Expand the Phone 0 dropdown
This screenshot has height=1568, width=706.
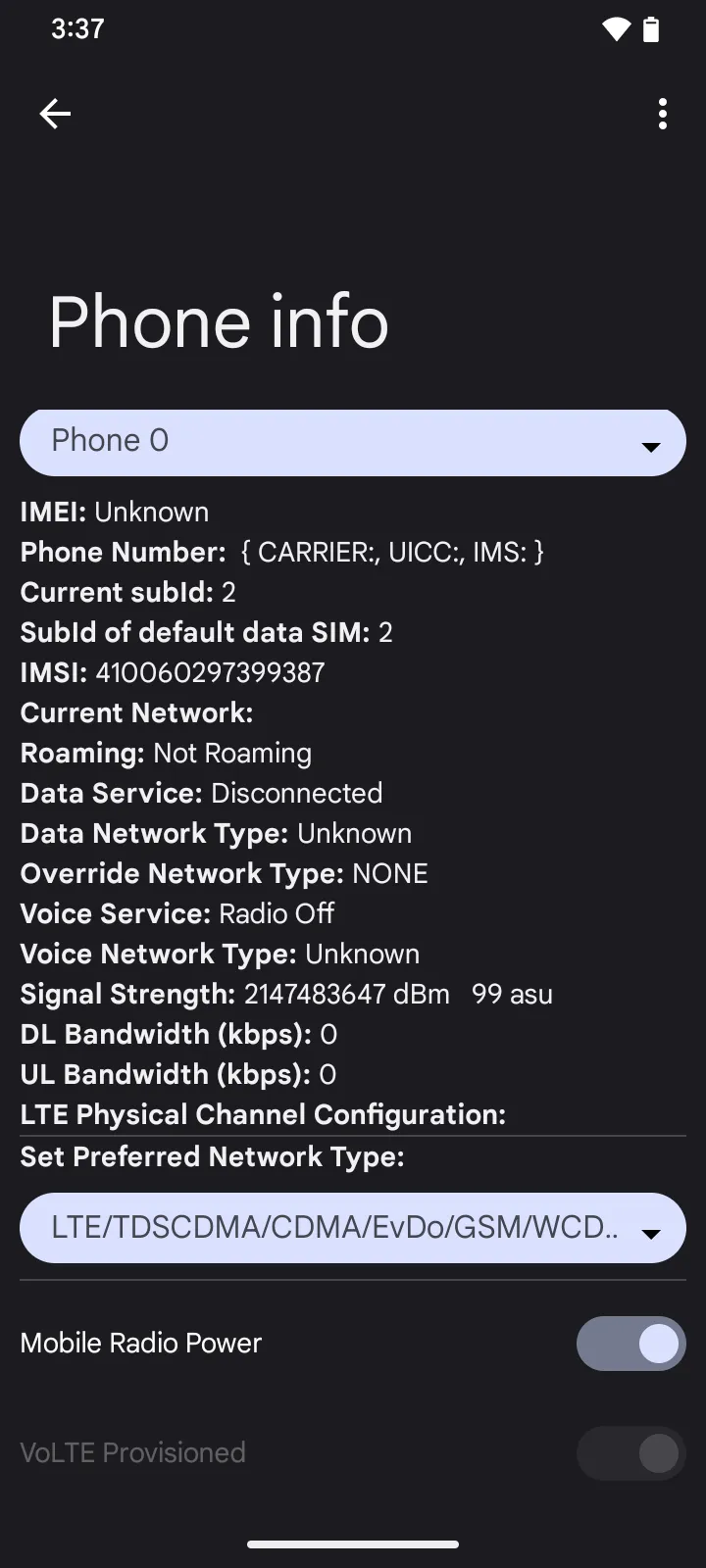coord(353,442)
